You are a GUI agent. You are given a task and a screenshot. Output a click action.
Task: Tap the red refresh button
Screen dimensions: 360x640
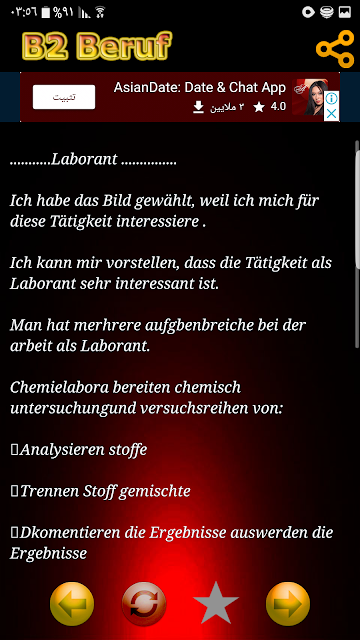[x=144, y=604]
